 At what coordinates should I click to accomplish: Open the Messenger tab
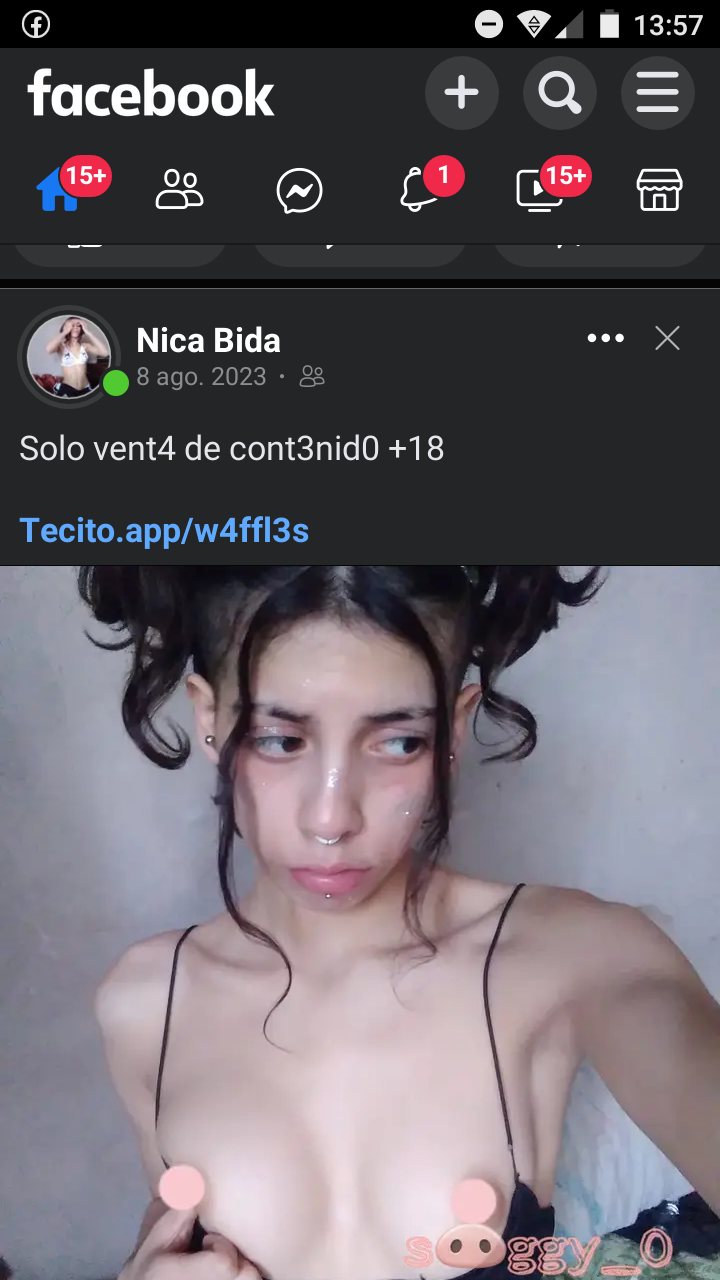(x=300, y=190)
